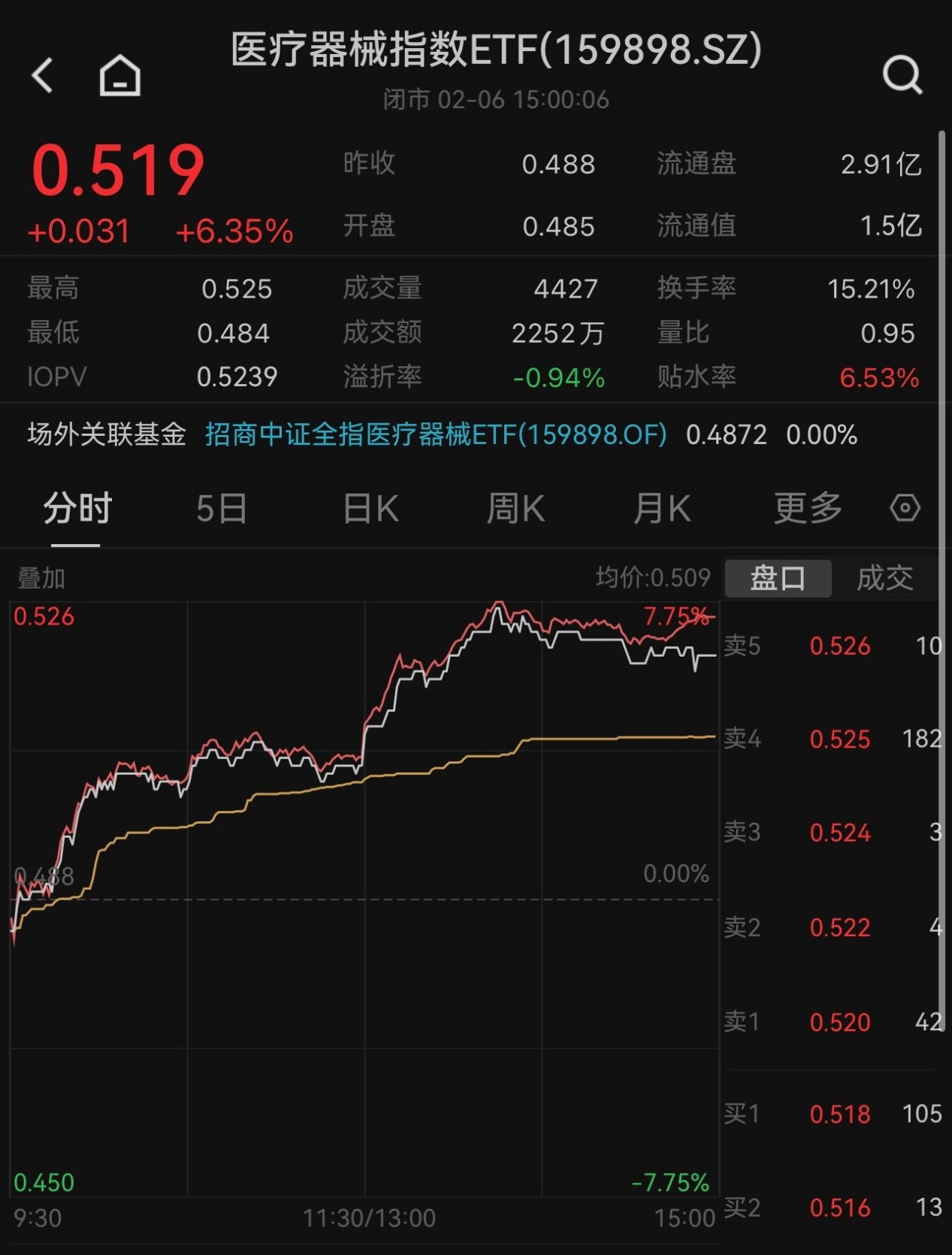Select the 周K chart tab
The image size is (952, 1255).
pos(515,509)
